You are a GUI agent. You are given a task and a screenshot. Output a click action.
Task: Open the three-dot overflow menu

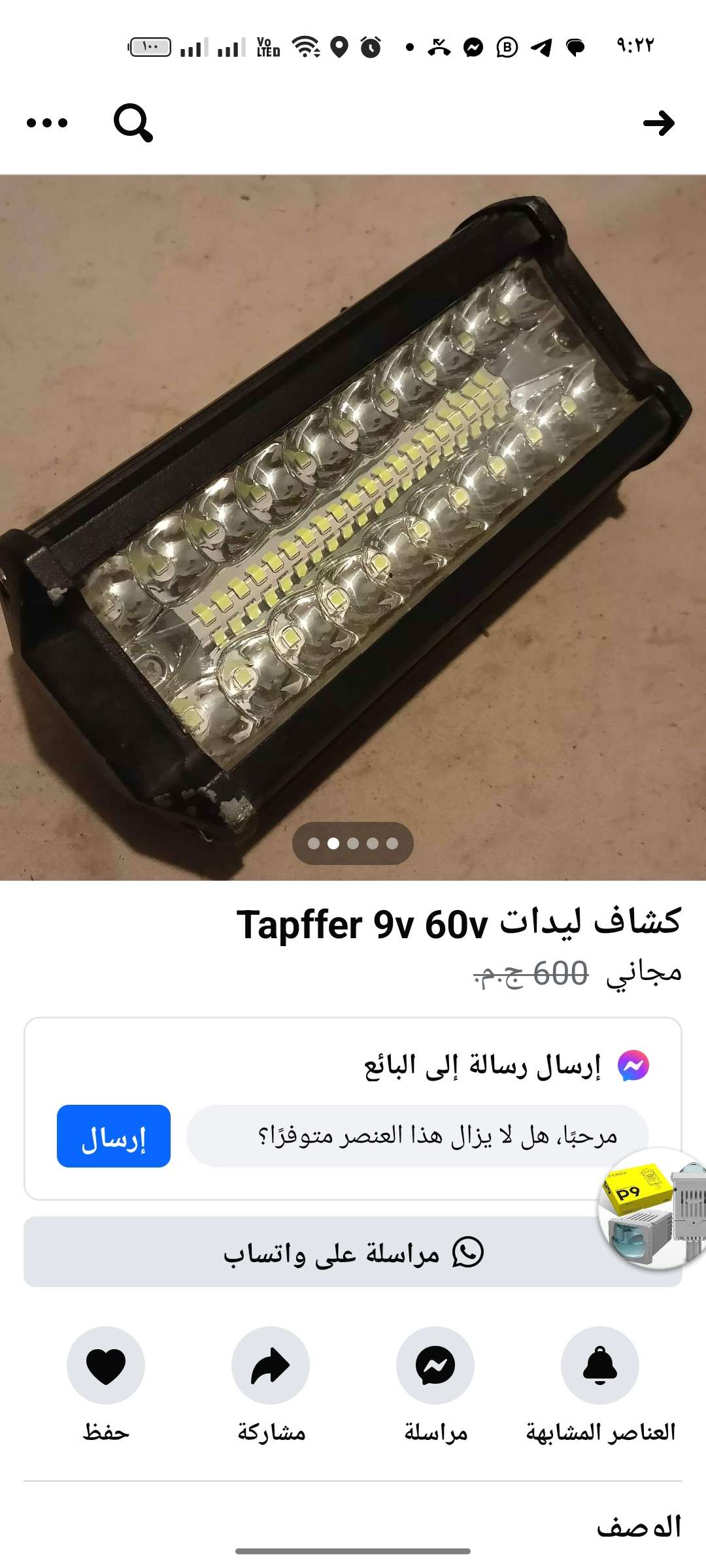click(x=47, y=123)
